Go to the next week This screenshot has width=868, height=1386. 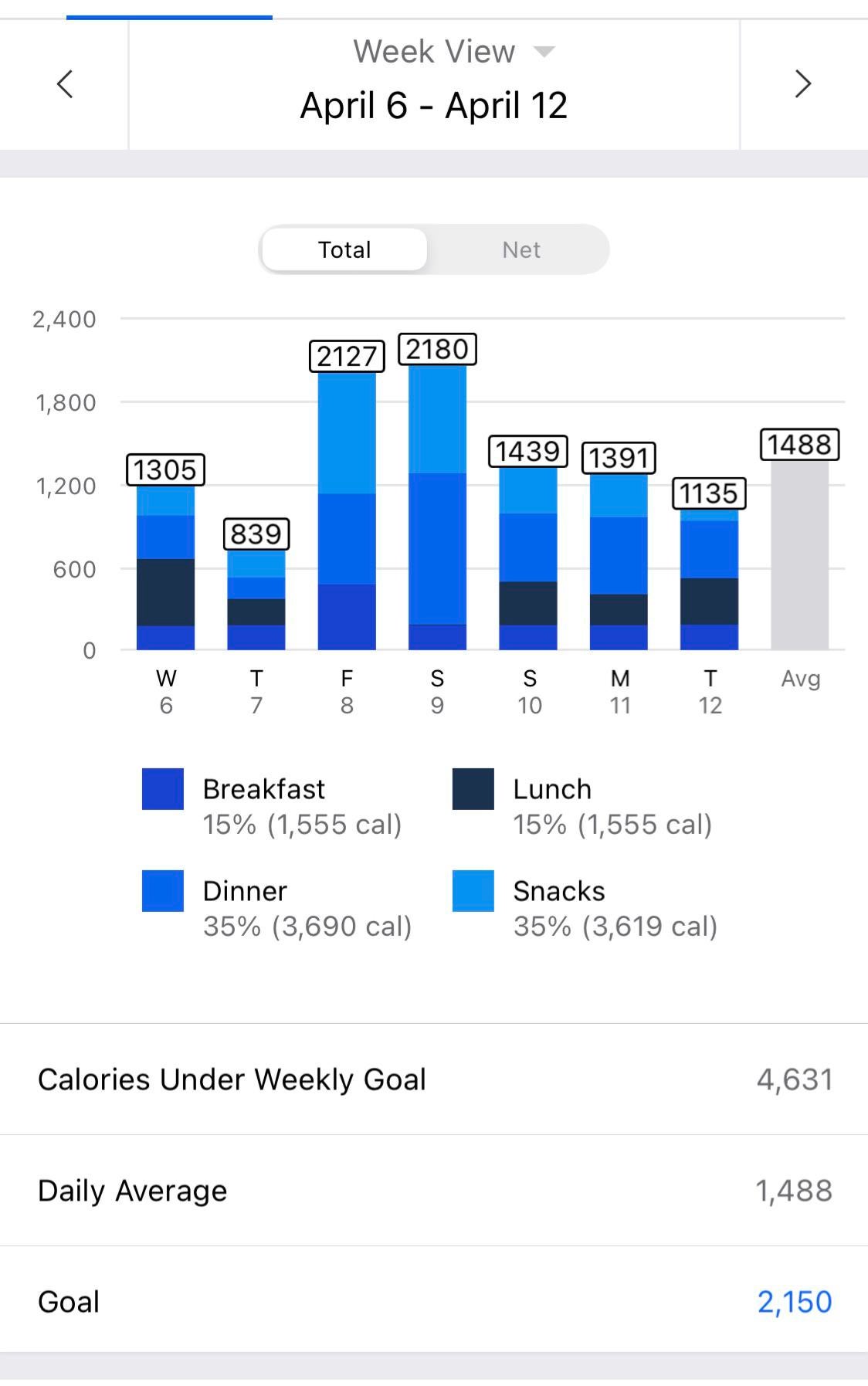pos(803,84)
